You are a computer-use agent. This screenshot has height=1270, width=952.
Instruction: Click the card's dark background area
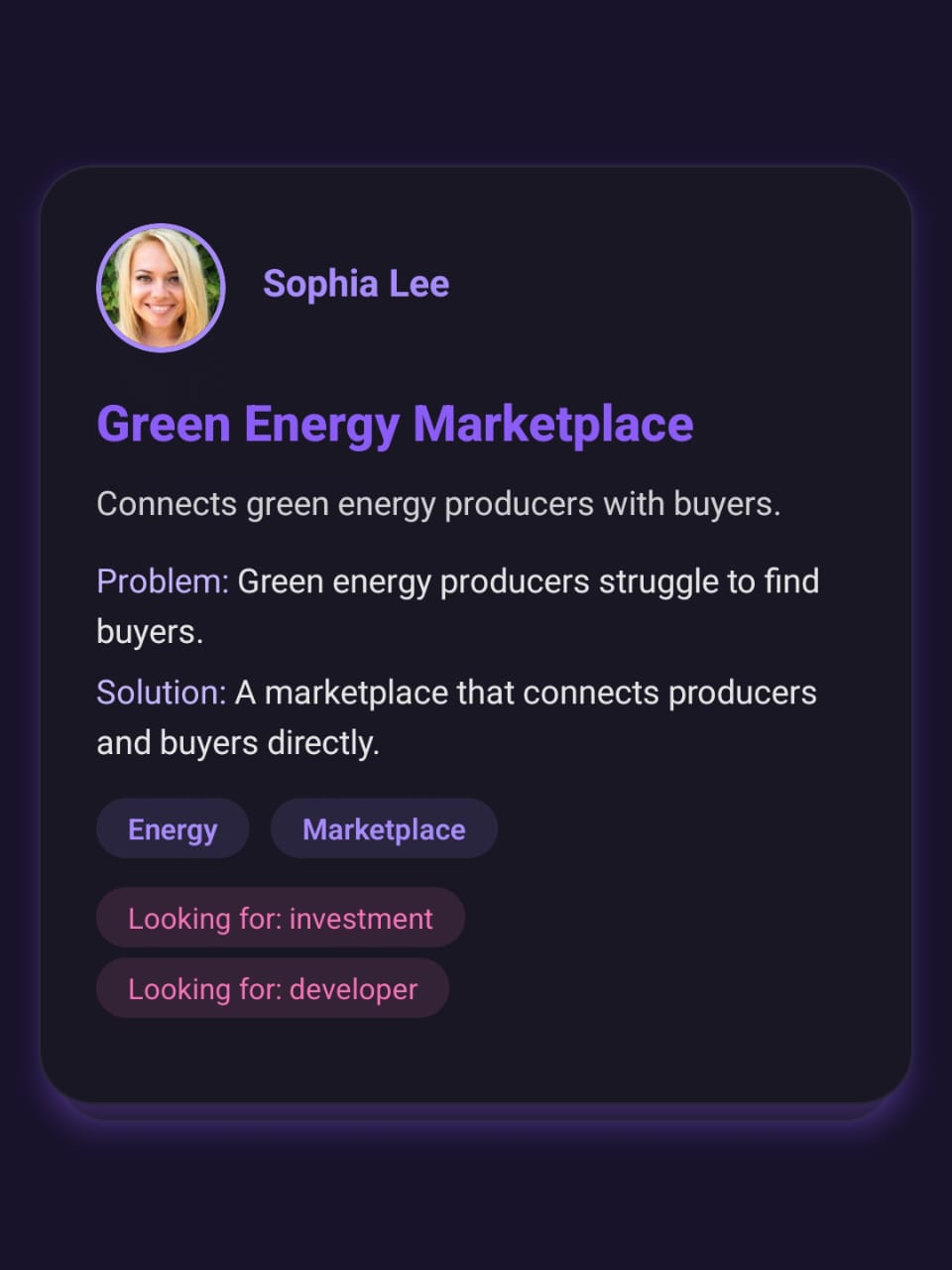coord(694,1052)
